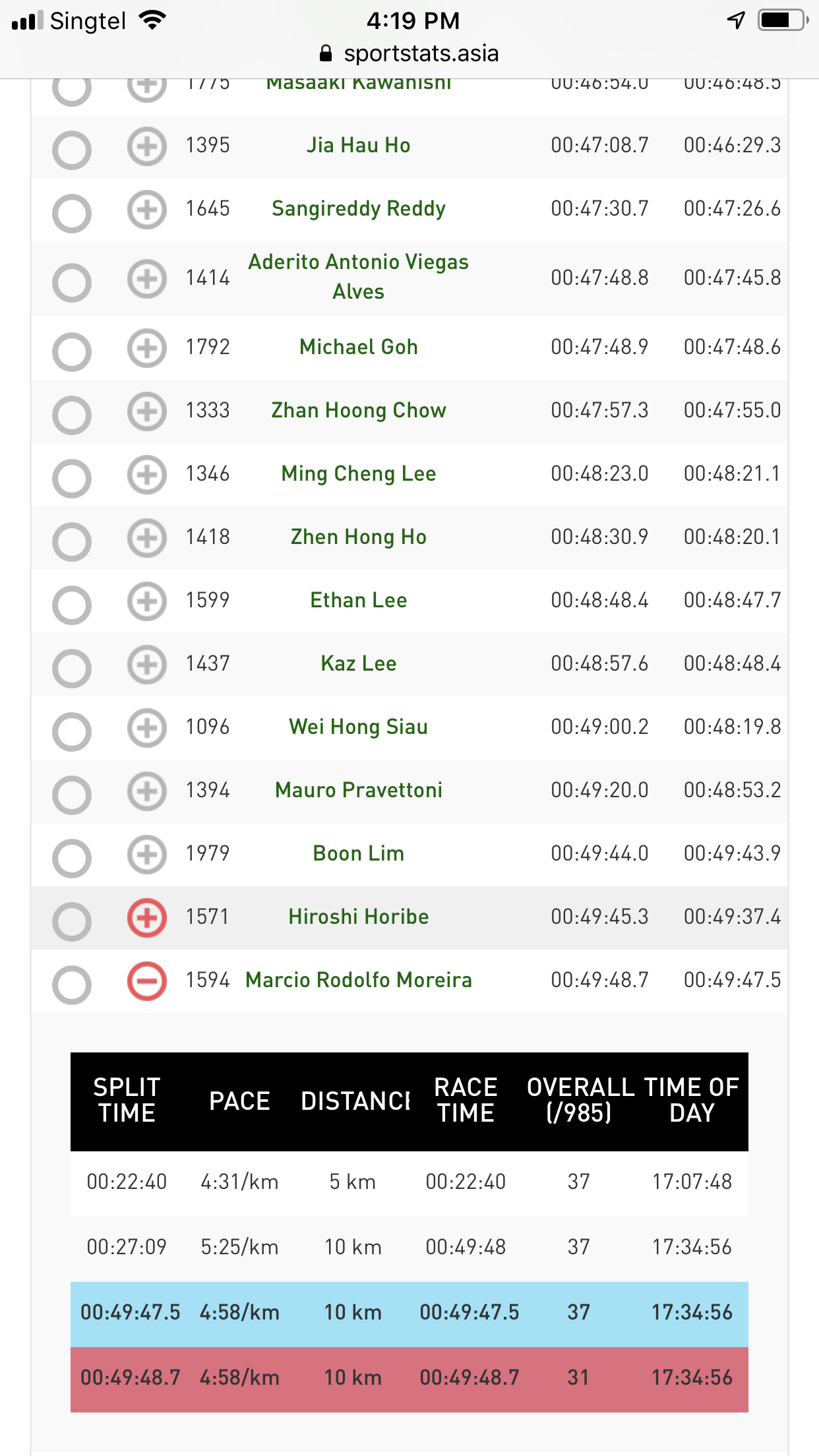This screenshot has height=1456, width=819.
Task: Collapse Marcio Rodolfo Moreira's split details
Action: pyautogui.click(x=146, y=981)
